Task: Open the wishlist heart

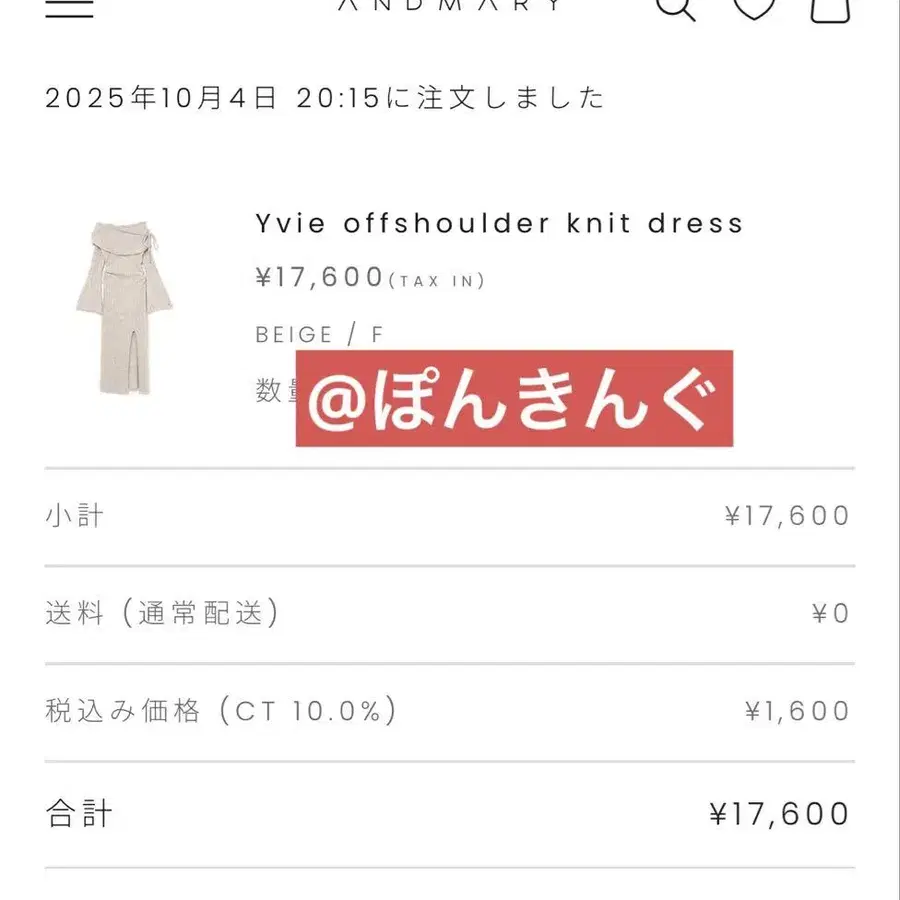Action: (x=753, y=8)
